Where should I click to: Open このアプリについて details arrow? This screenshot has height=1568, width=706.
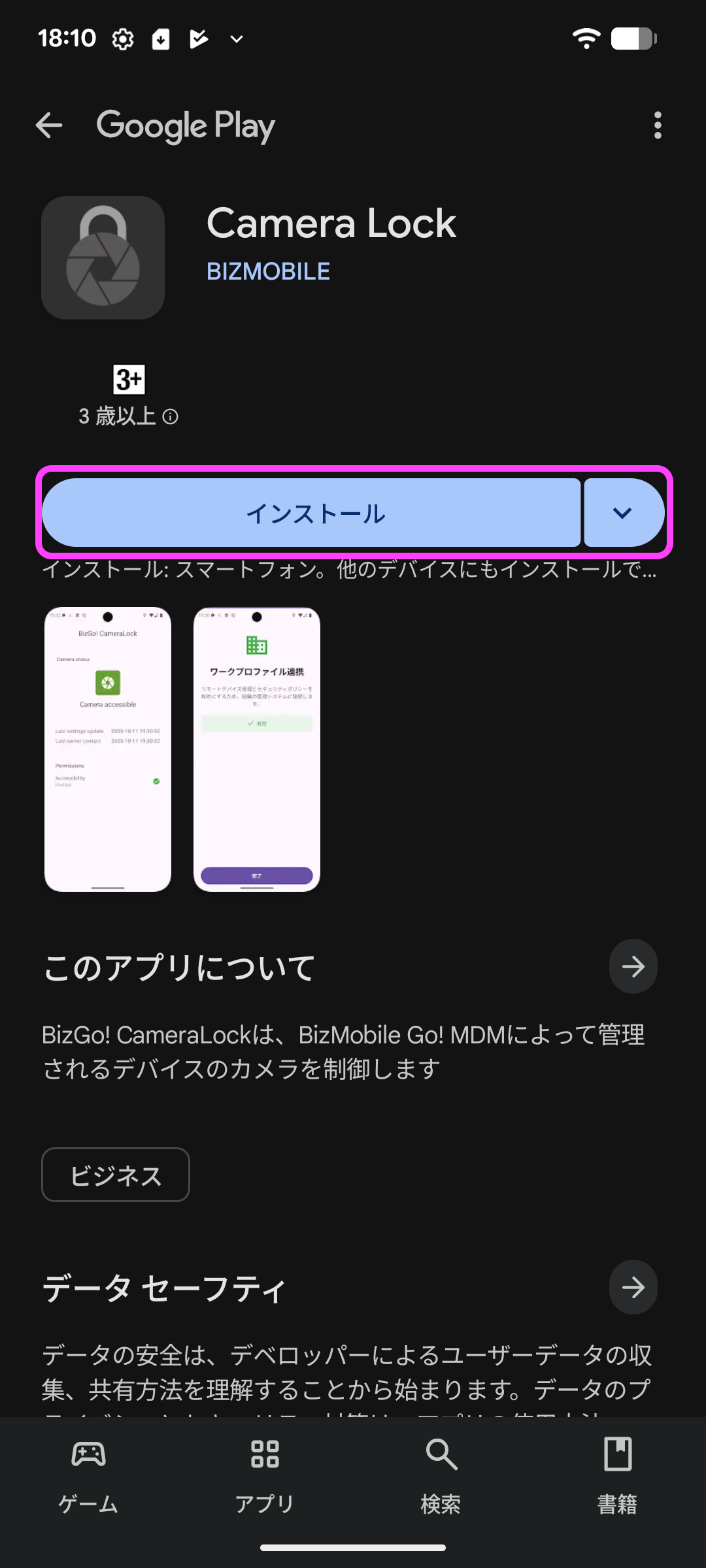pyautogui.click(x=632, y=966)
